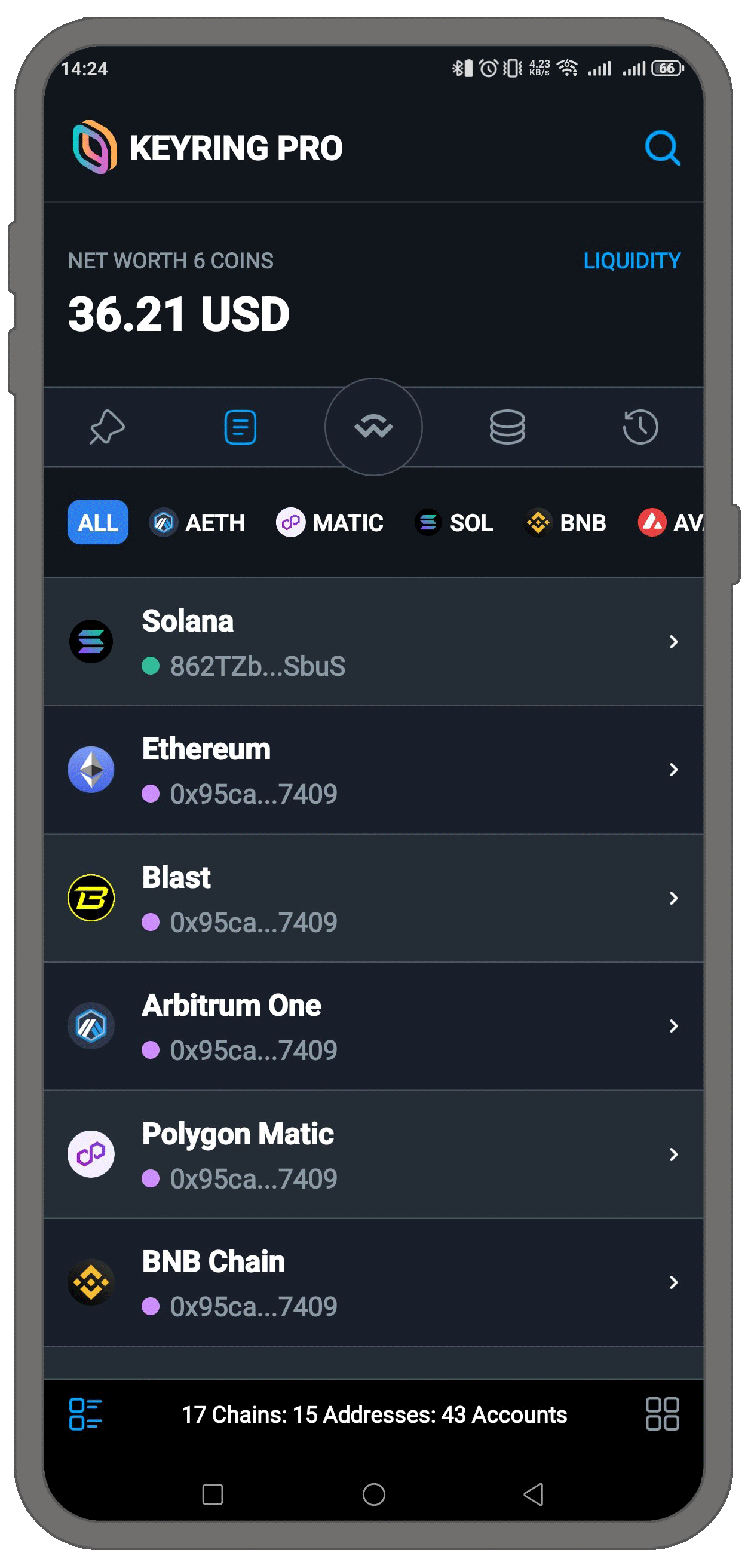748x1568 pixels.
Task: Select the ALL chain filter chip
Action: tap(97, 522)
